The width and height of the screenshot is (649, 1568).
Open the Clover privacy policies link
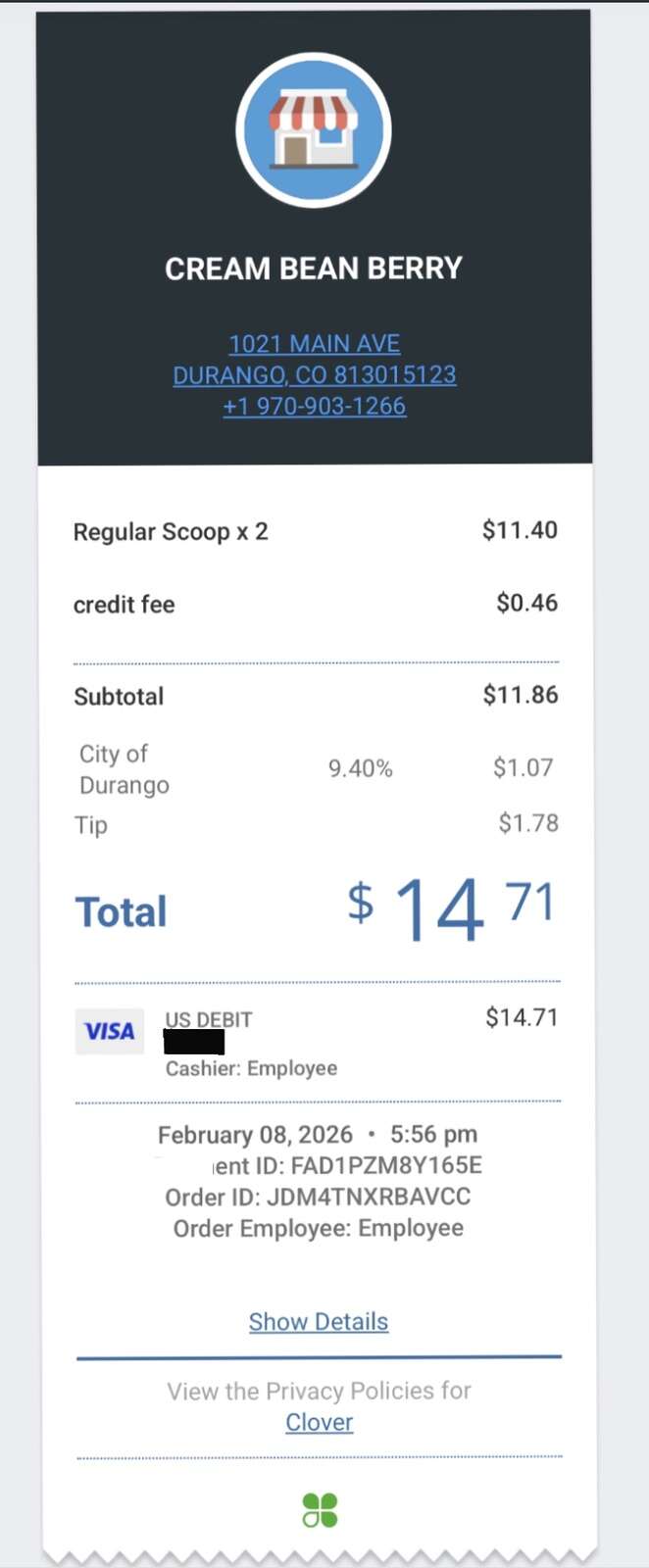tap(319, 1422)
